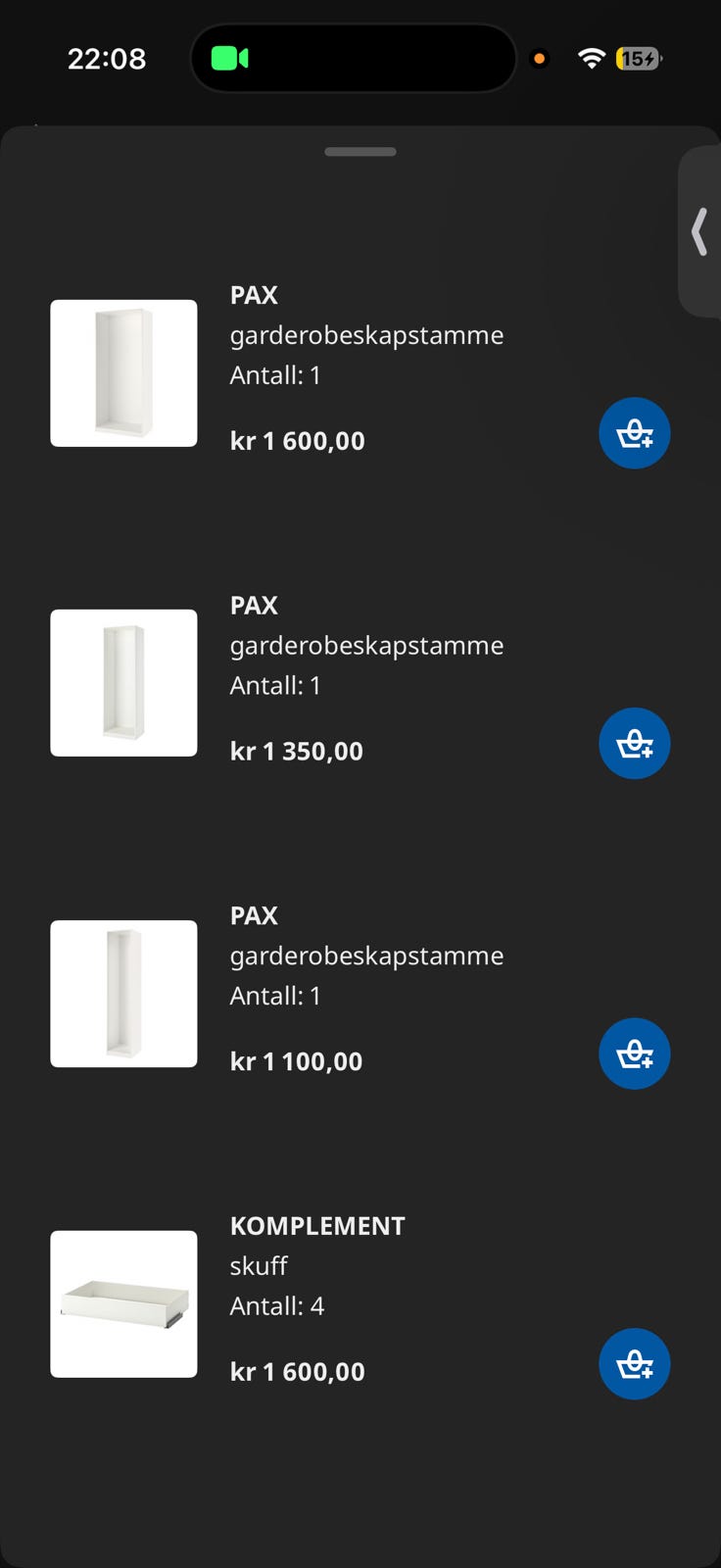The image size is (721, 1568).
Task: Open the camera indicator in the Dynamic Island
Action: point(228,58)
